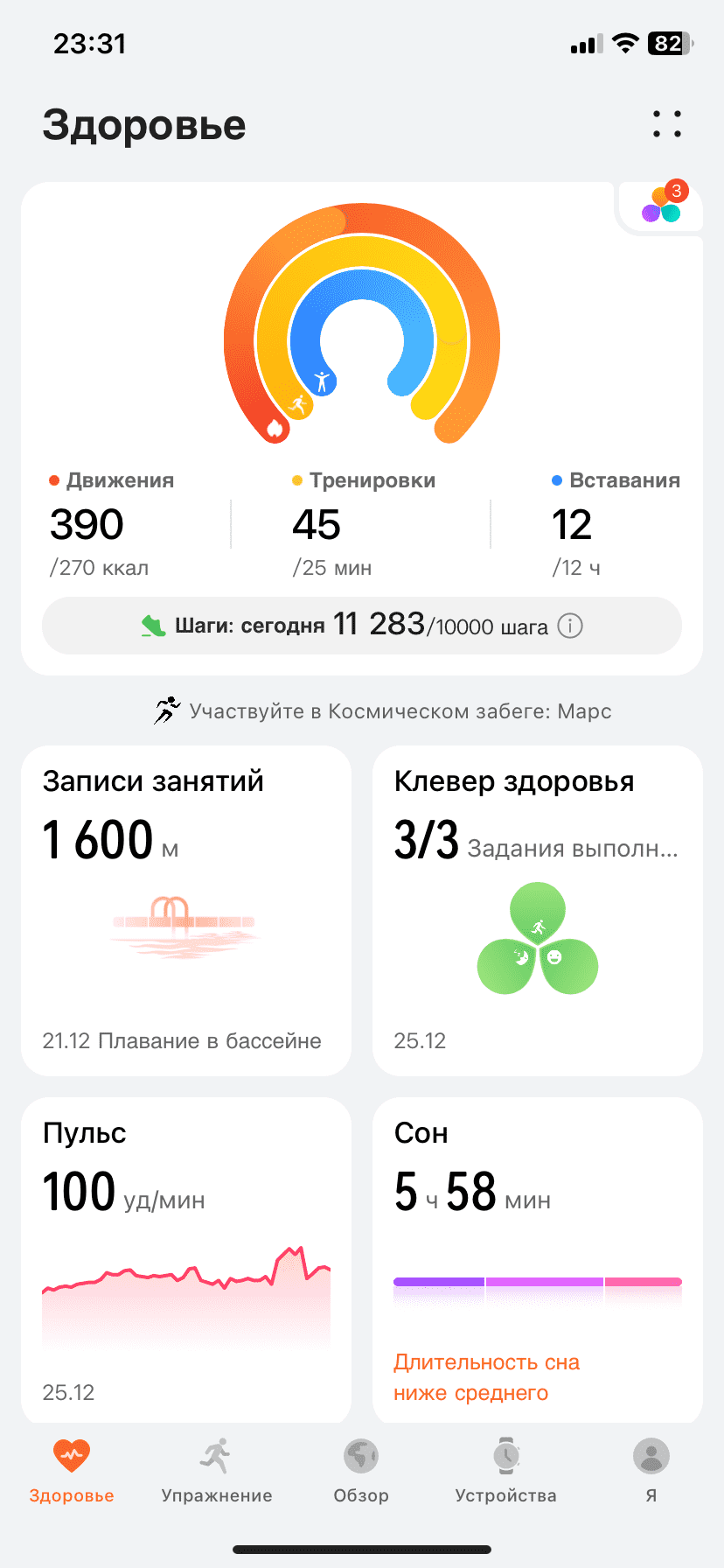Viewport: 724px width, 1568px height.
Task: Select the Здоровье tab in the bottom bar
Action: pos(72,1470)
